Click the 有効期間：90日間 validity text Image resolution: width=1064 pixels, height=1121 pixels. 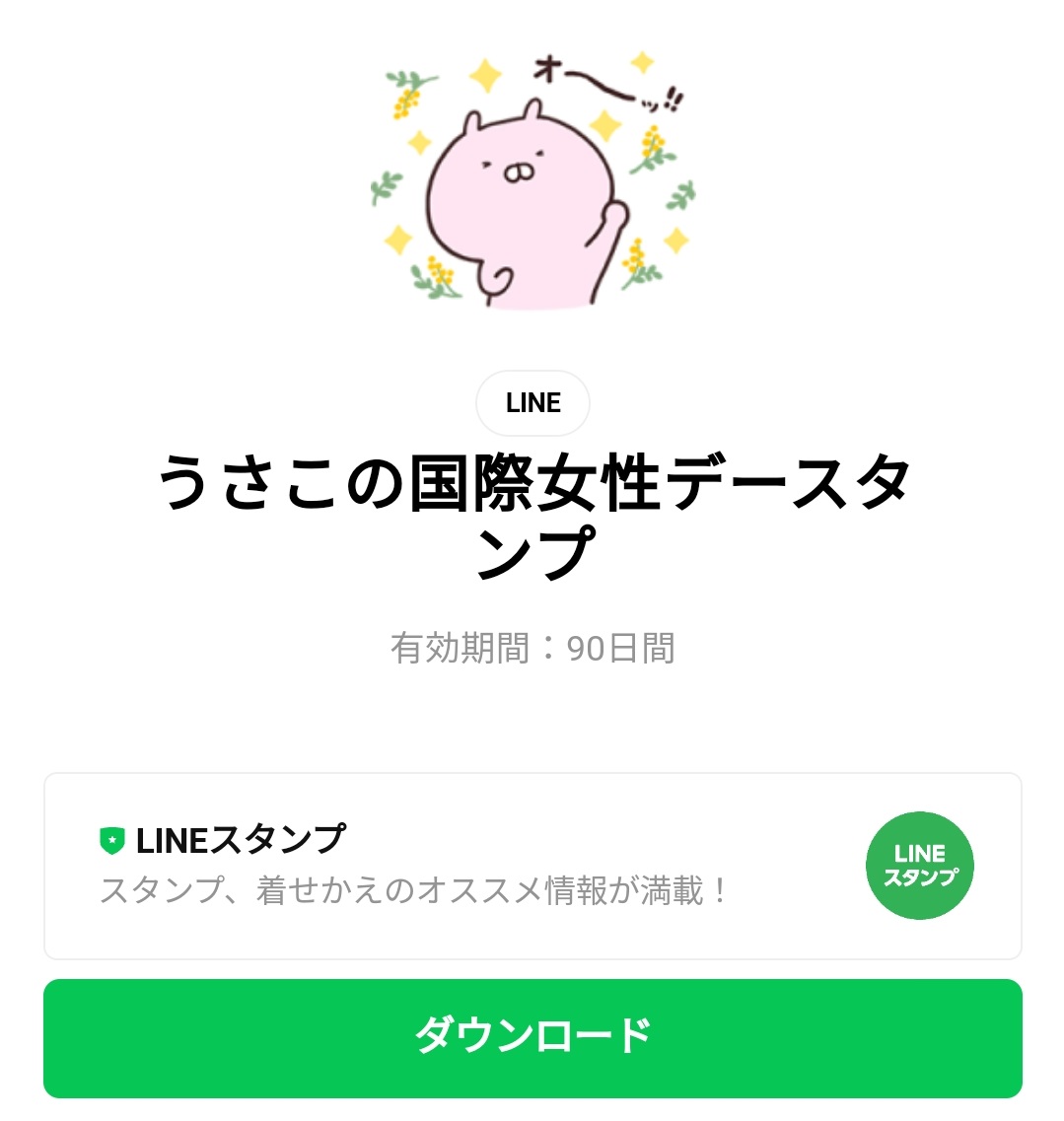pos(532,648)
